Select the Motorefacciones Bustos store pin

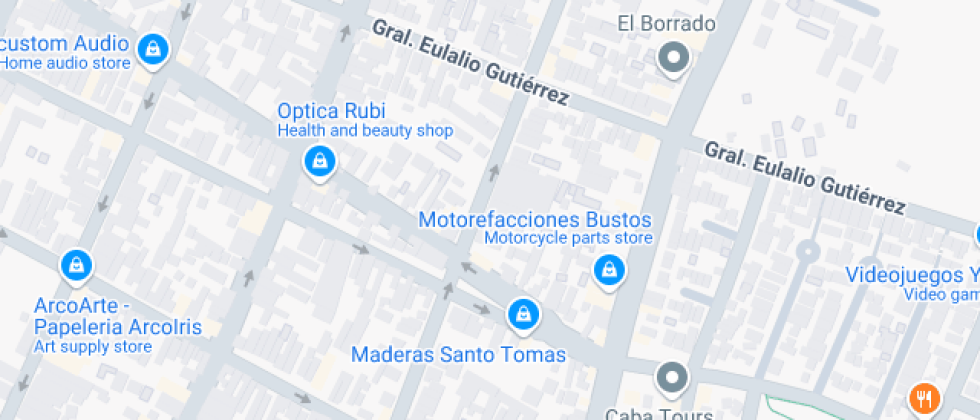pyautogui.click(x=607, y=269)
